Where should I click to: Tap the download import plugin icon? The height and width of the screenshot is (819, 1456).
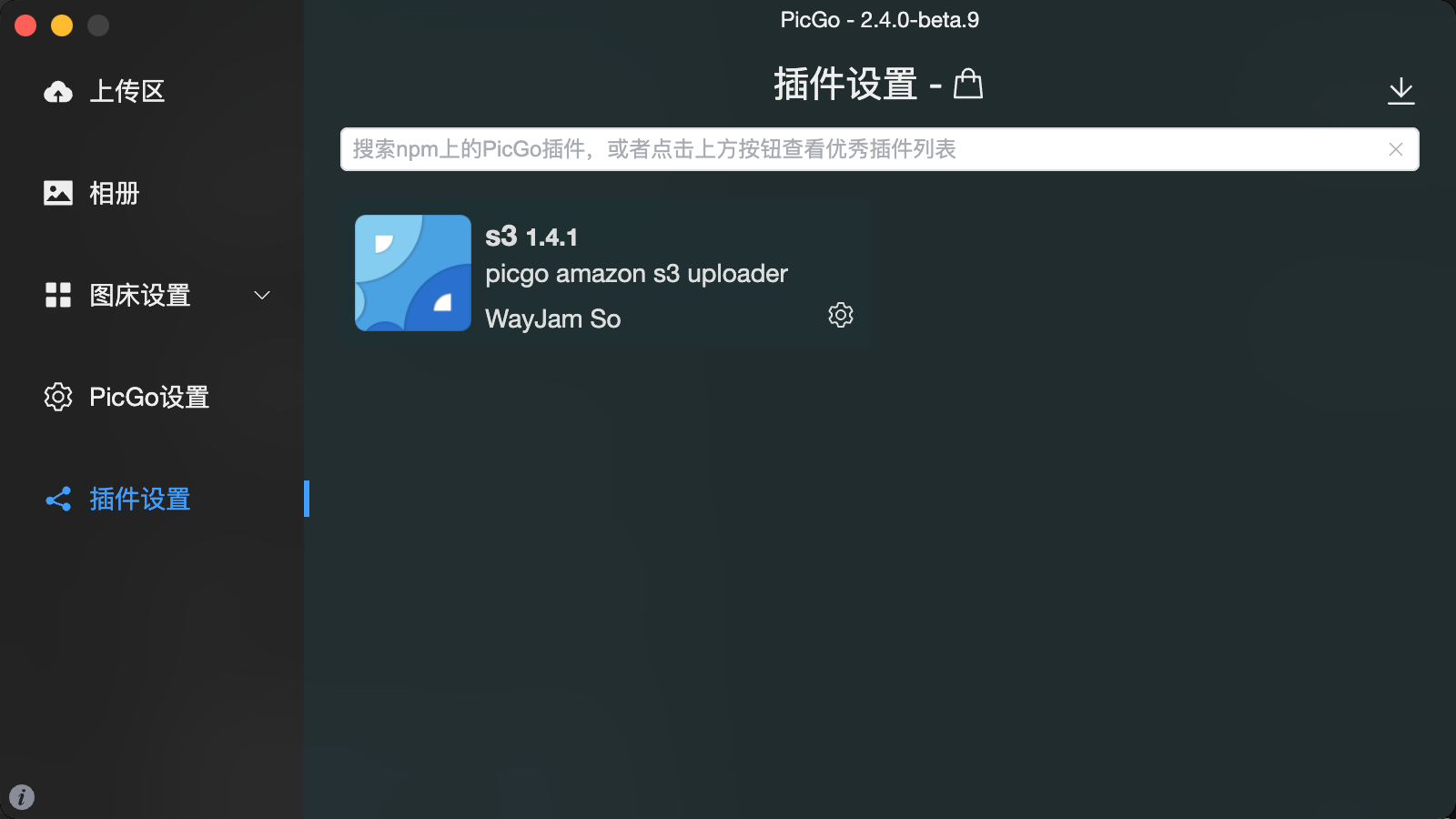1400,90
